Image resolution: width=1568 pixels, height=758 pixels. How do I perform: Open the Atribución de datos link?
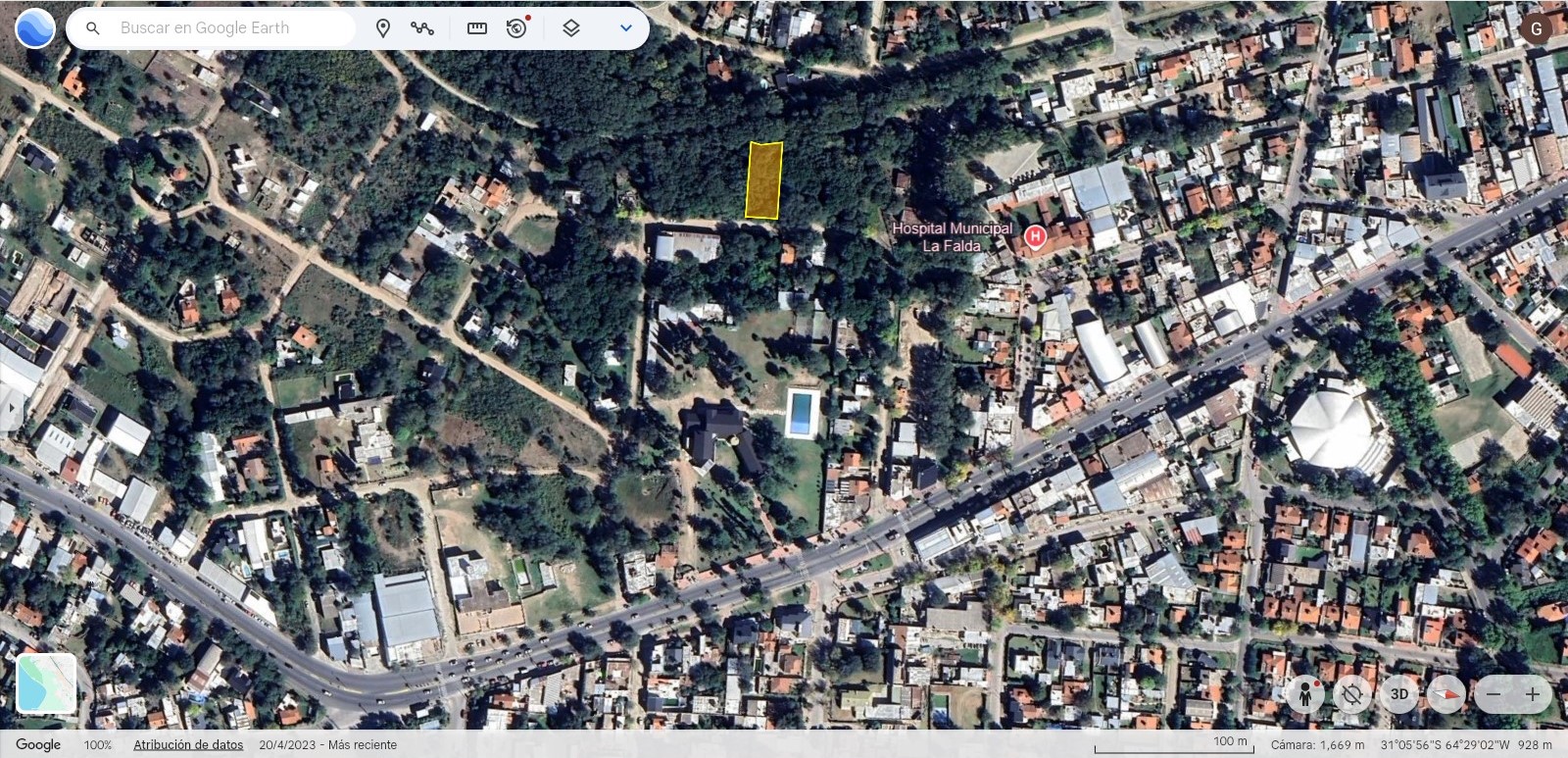[188, 745]
